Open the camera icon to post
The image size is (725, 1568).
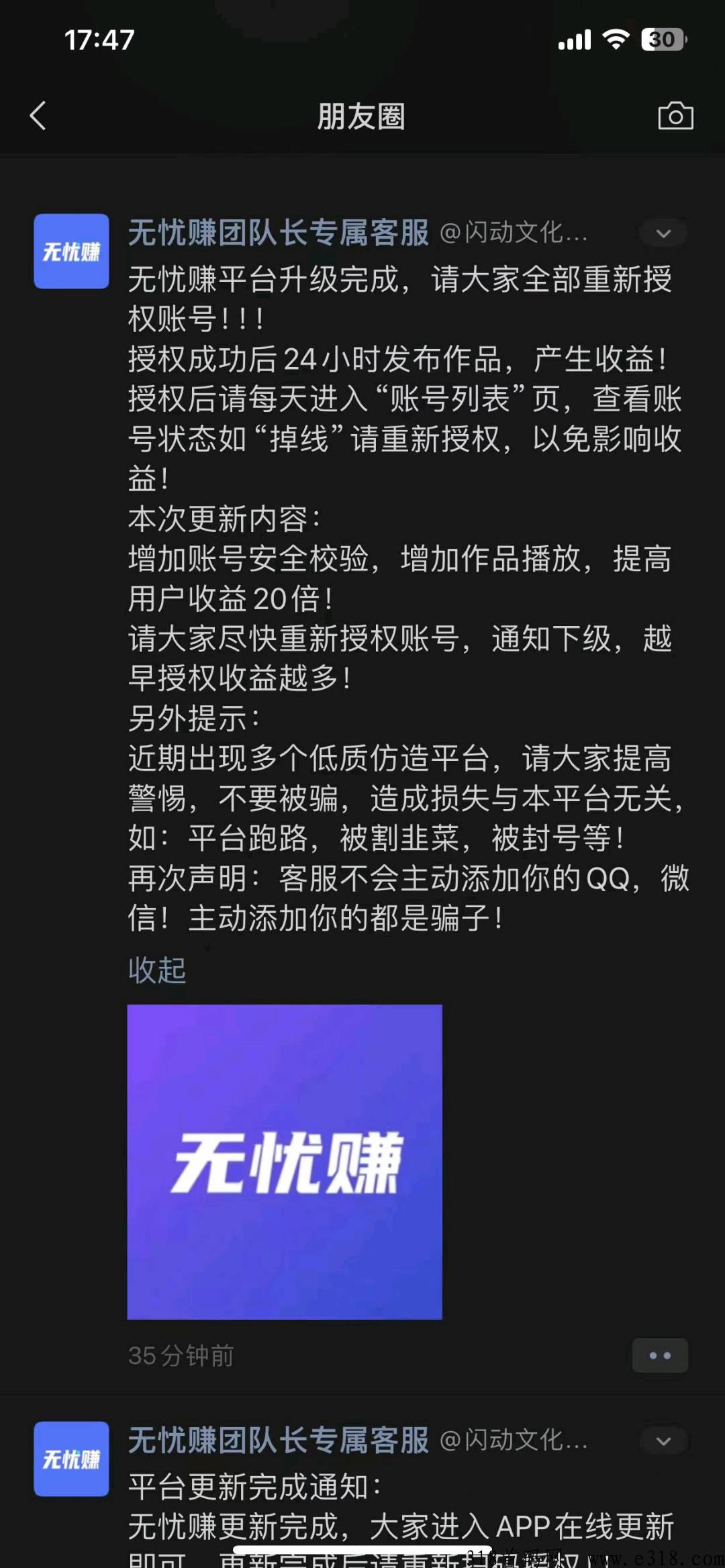[675, 116]
